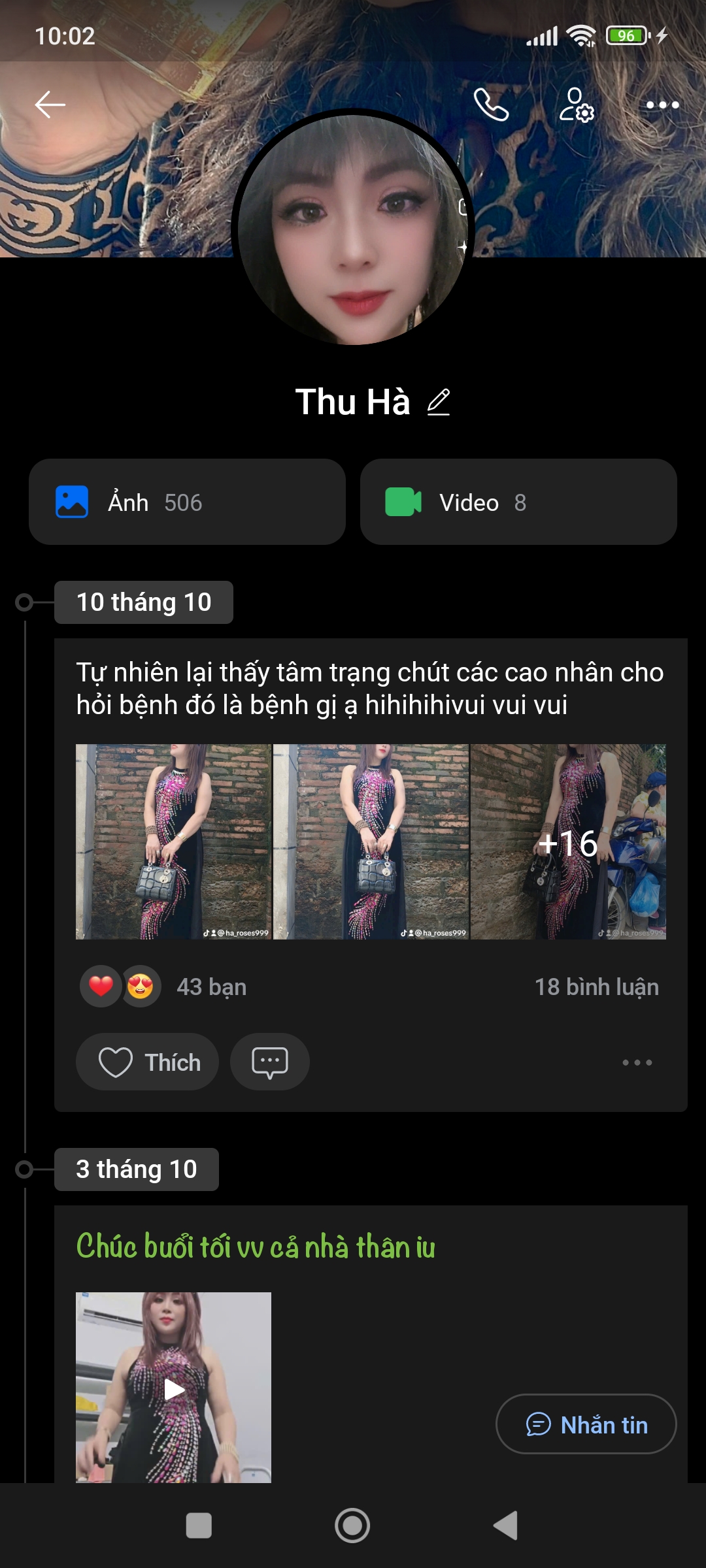View Thu Hà's profile picture
Screen dimensions: 706x1568
[x=353, y=229]
